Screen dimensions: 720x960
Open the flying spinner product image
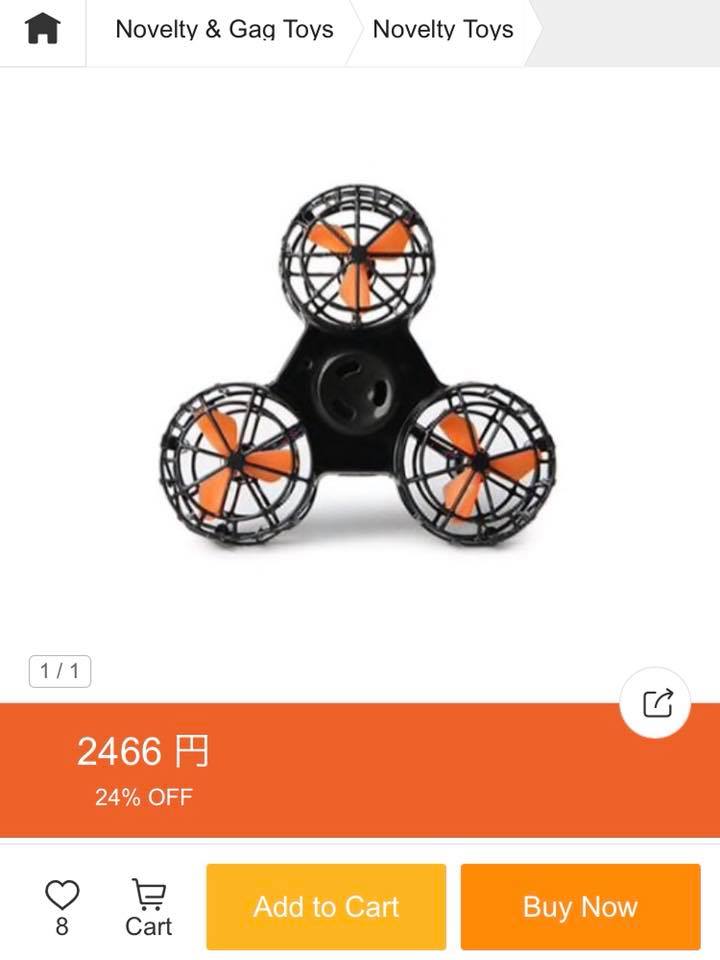coord(359,366)
